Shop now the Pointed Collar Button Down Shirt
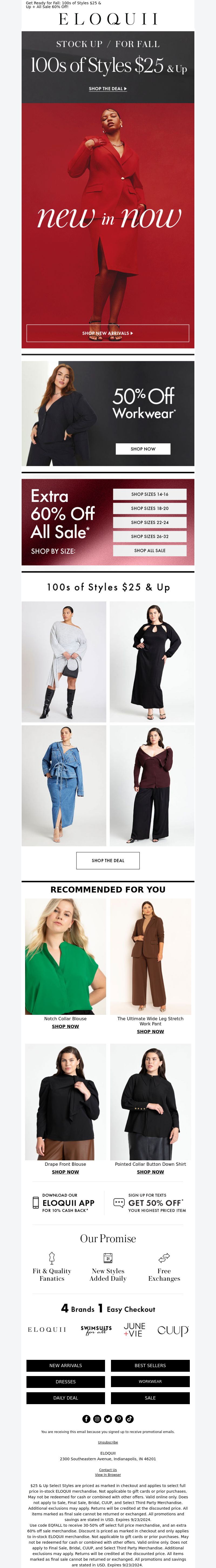This screenshot has width=216, height=1568. [150, 1172]
